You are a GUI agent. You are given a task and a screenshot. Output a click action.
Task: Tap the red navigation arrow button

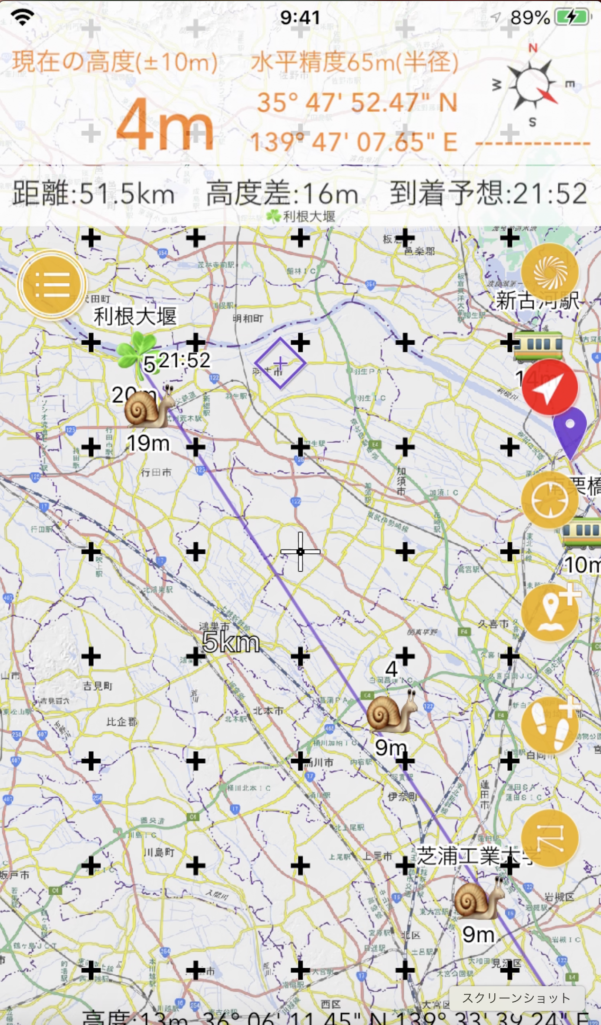(x=549, y=389)
